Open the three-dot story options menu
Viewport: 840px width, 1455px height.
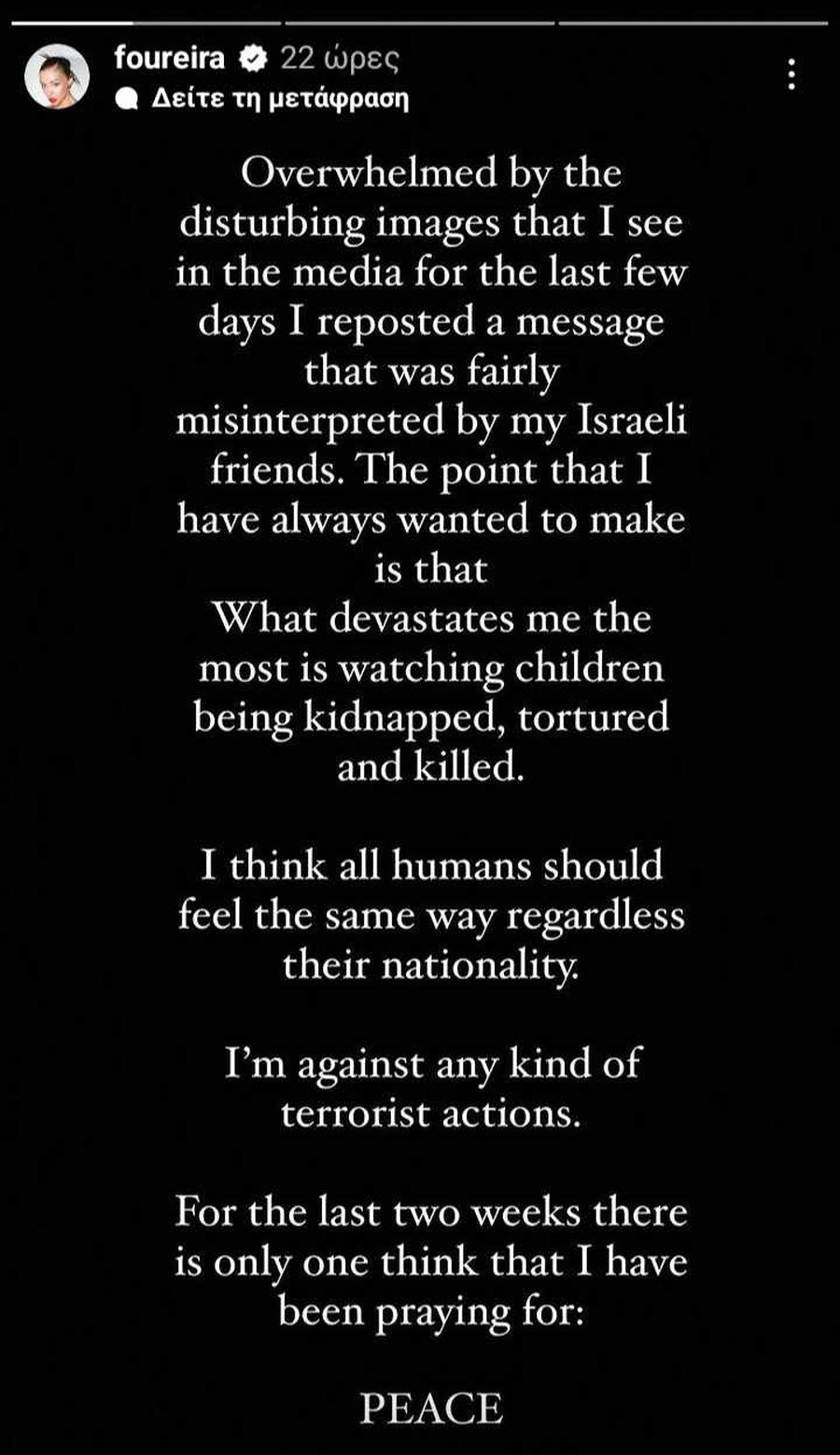791,74
